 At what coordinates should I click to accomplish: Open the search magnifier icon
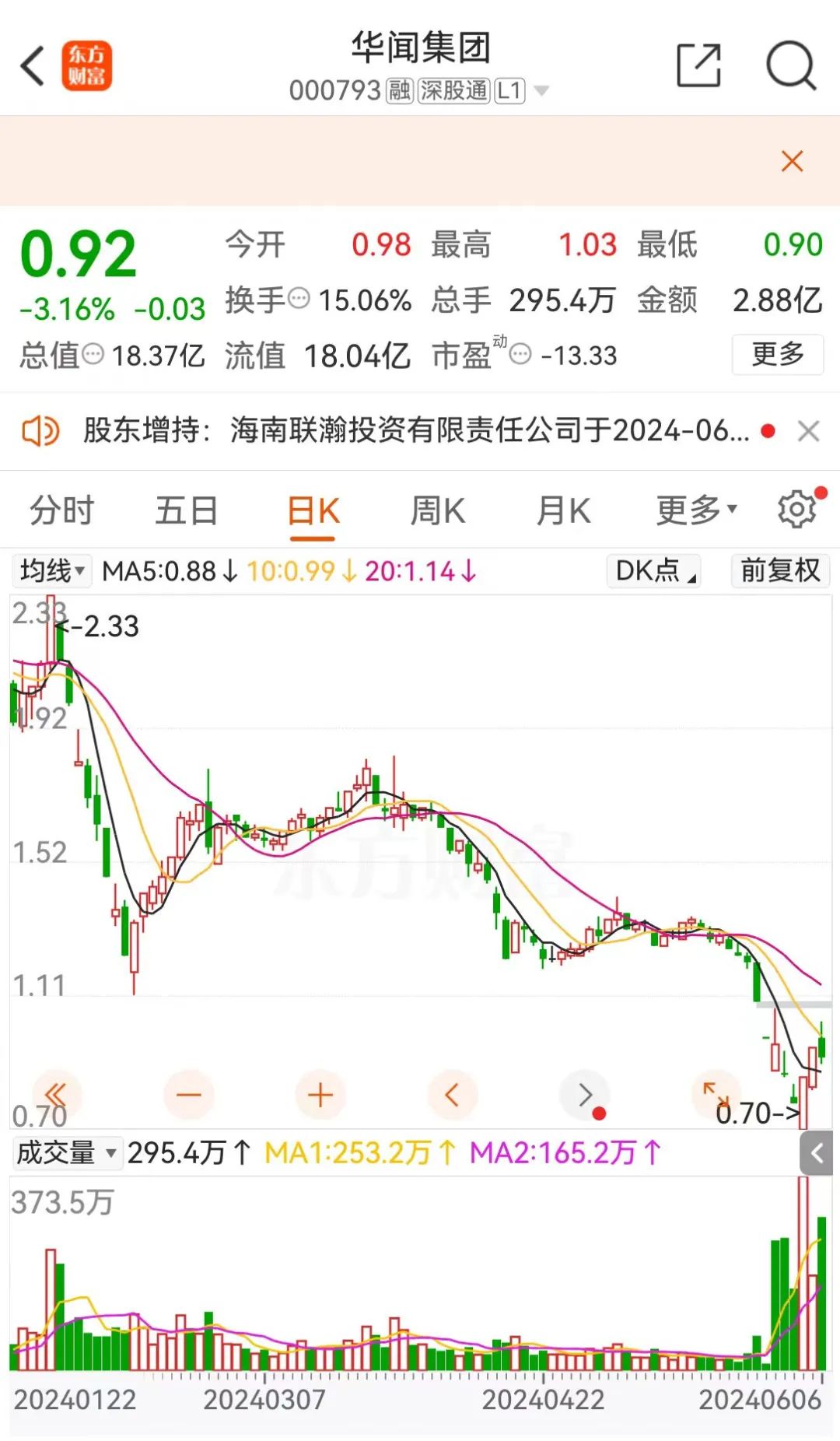pyautogui.click(x=790, y=65)
